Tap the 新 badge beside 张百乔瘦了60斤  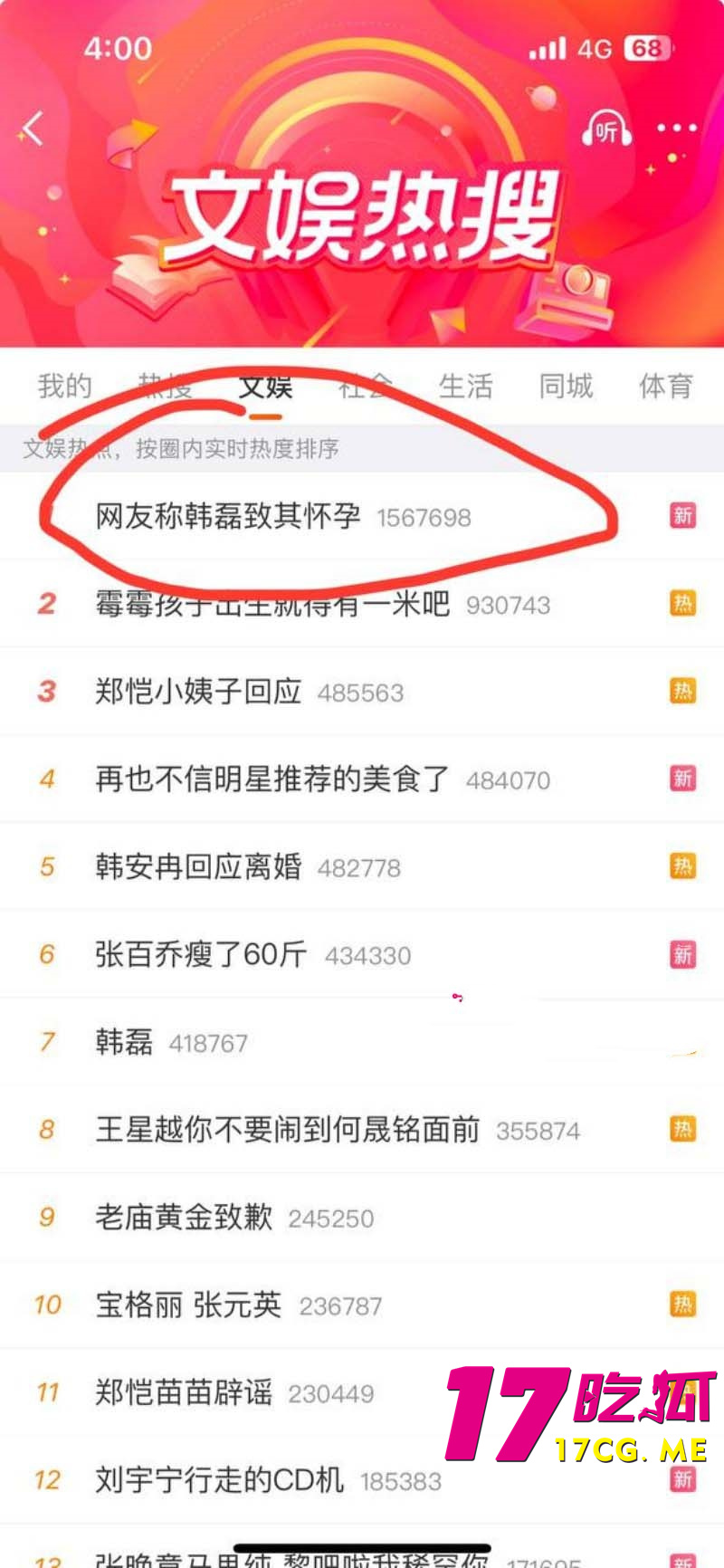(x=683, y=954)
